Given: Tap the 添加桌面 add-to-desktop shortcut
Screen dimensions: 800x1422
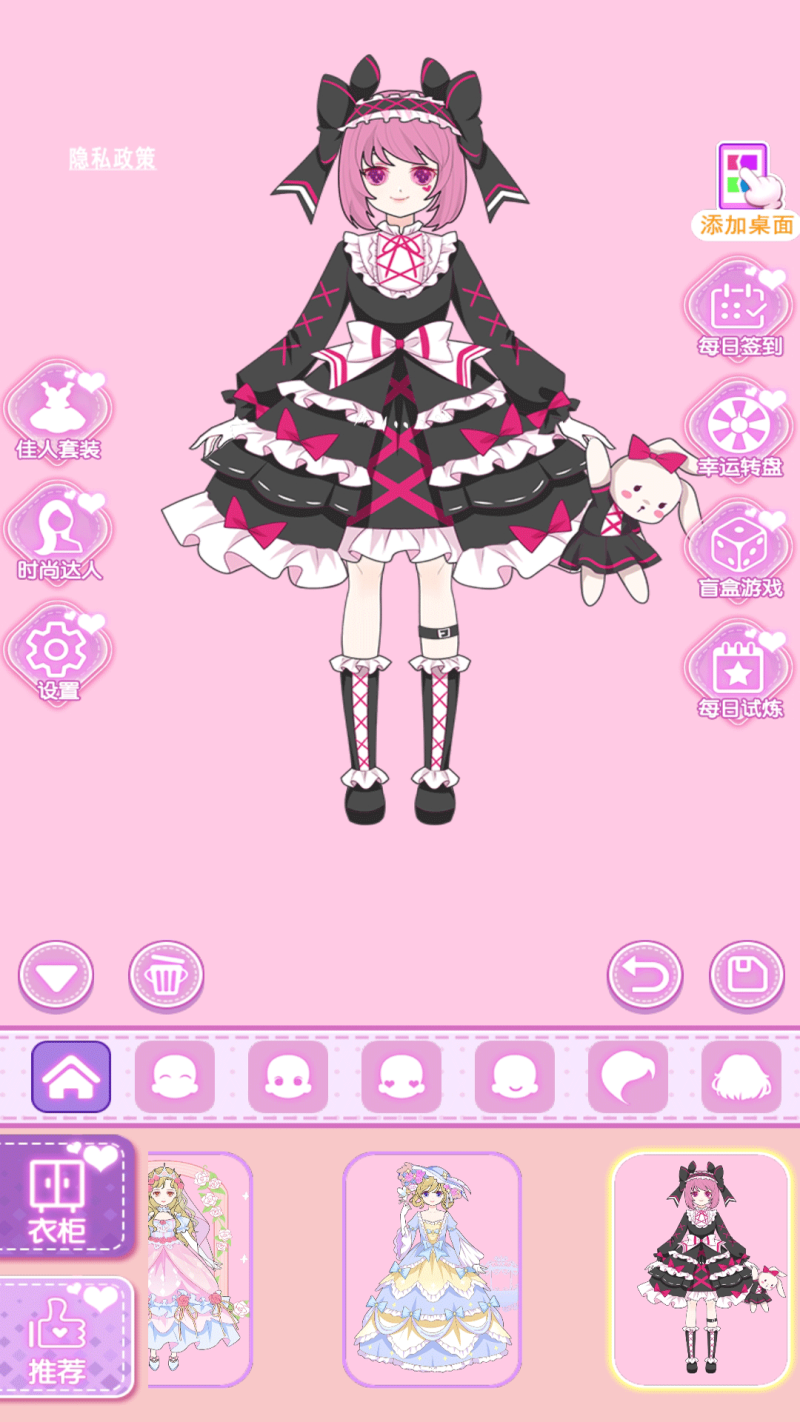Looking at the screenshot, I should pyautogui.click(x=744, y=190).
